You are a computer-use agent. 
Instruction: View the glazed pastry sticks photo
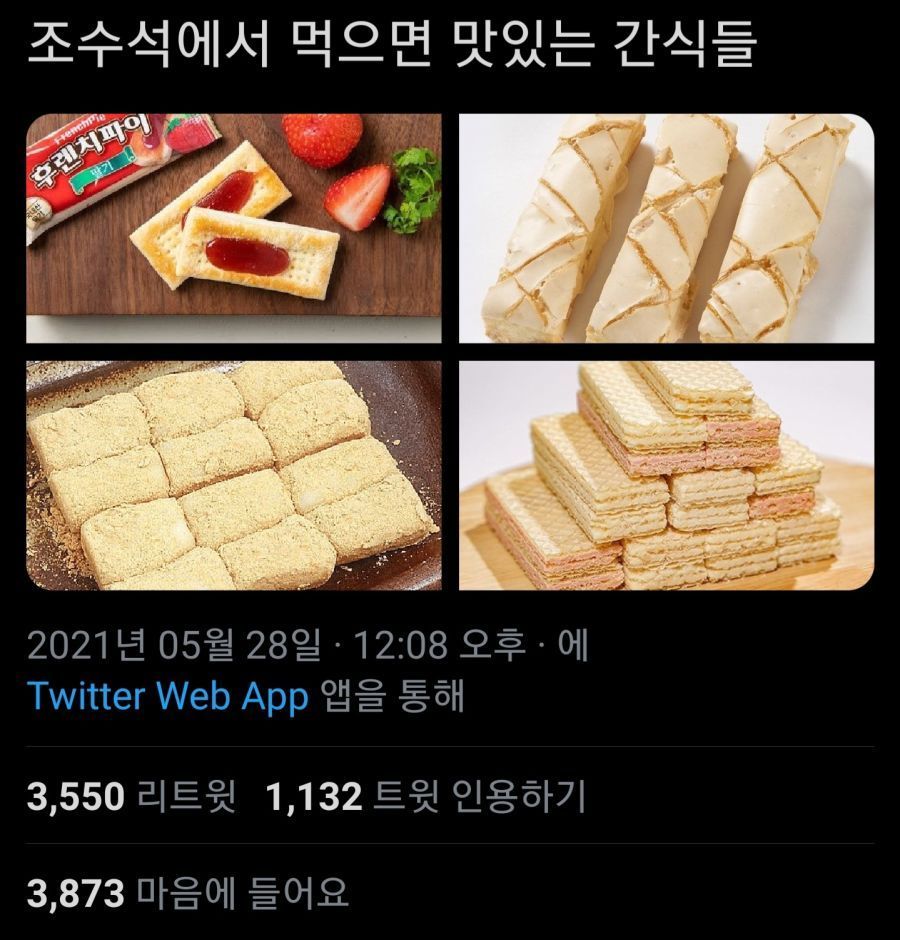(x=666, y=228)
